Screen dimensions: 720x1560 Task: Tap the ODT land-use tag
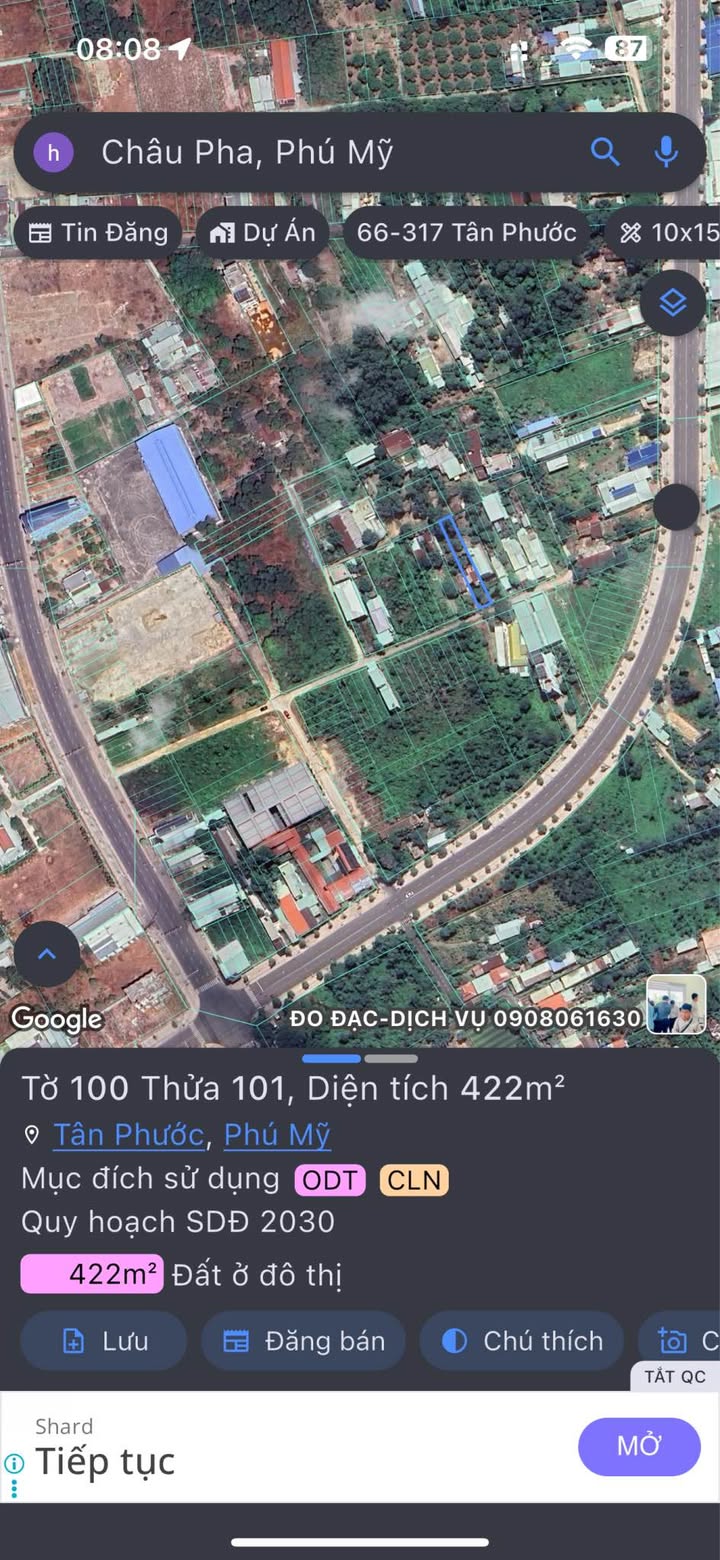pos(330,1180)
